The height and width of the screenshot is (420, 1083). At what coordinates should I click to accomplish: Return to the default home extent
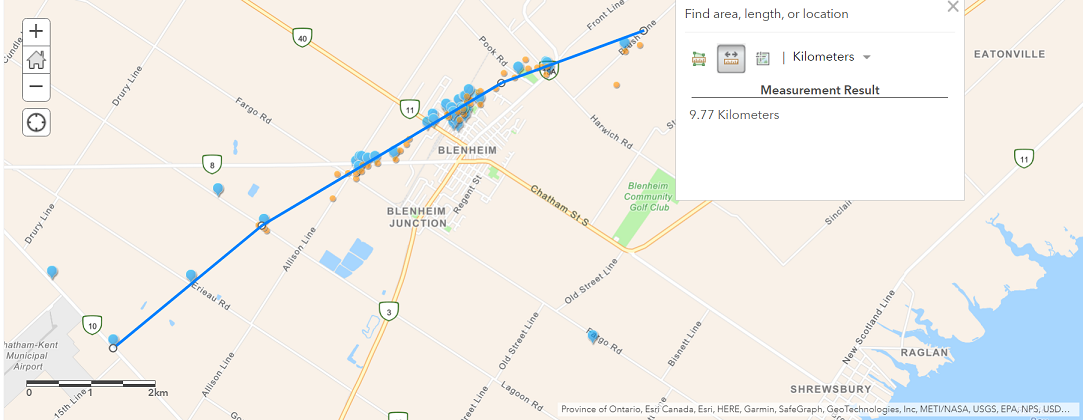(x=36, y=59)
